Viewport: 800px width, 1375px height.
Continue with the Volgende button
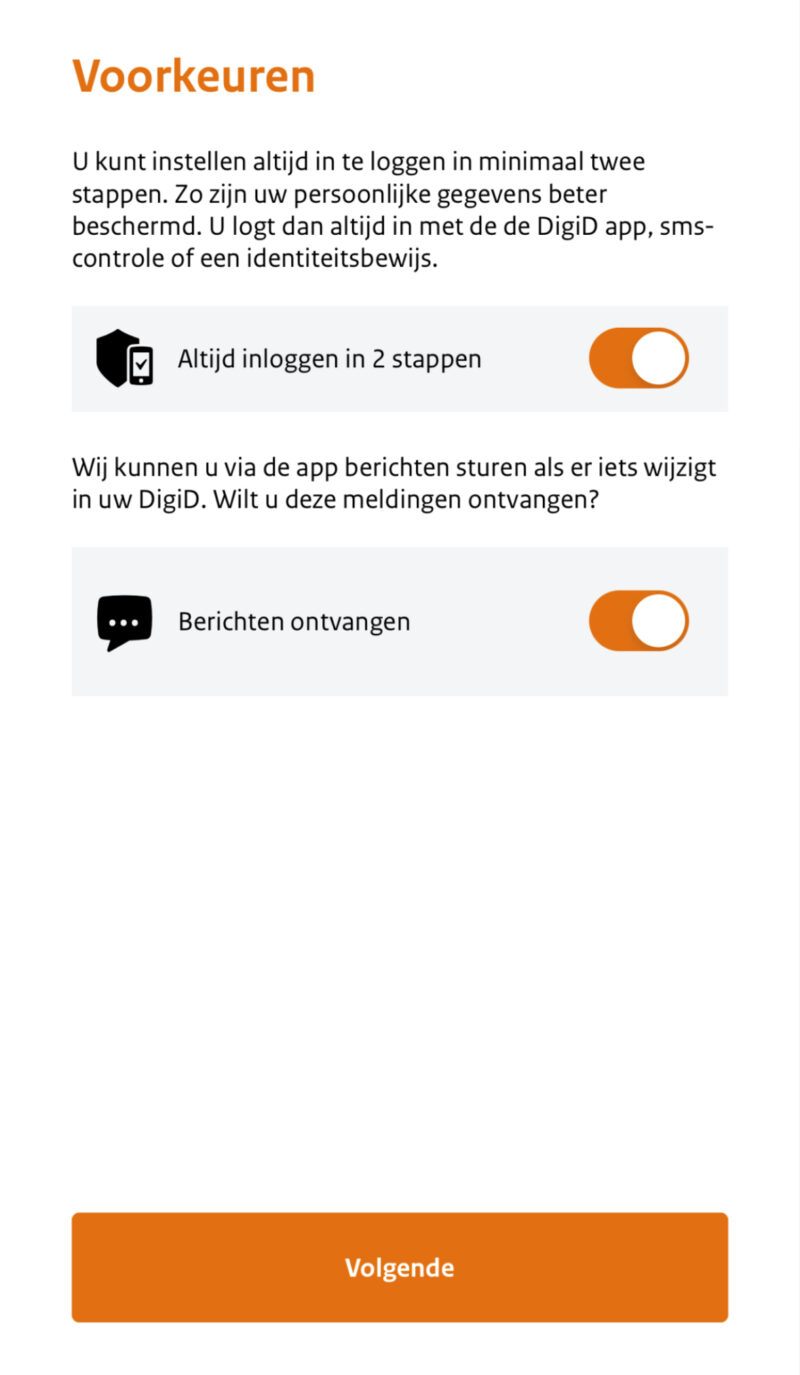(400, 1268)
